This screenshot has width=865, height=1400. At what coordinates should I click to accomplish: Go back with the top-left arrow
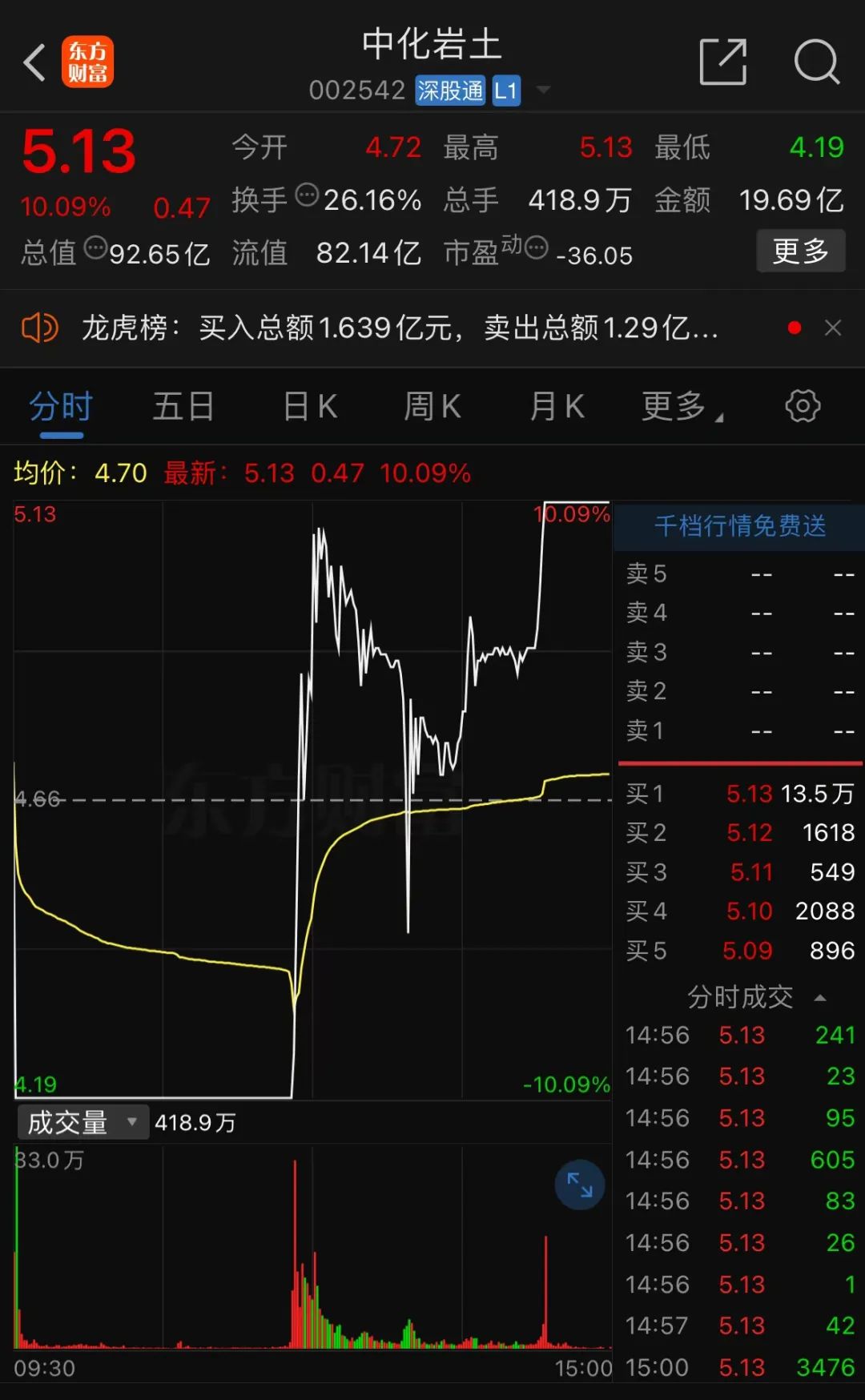(34, 62)
